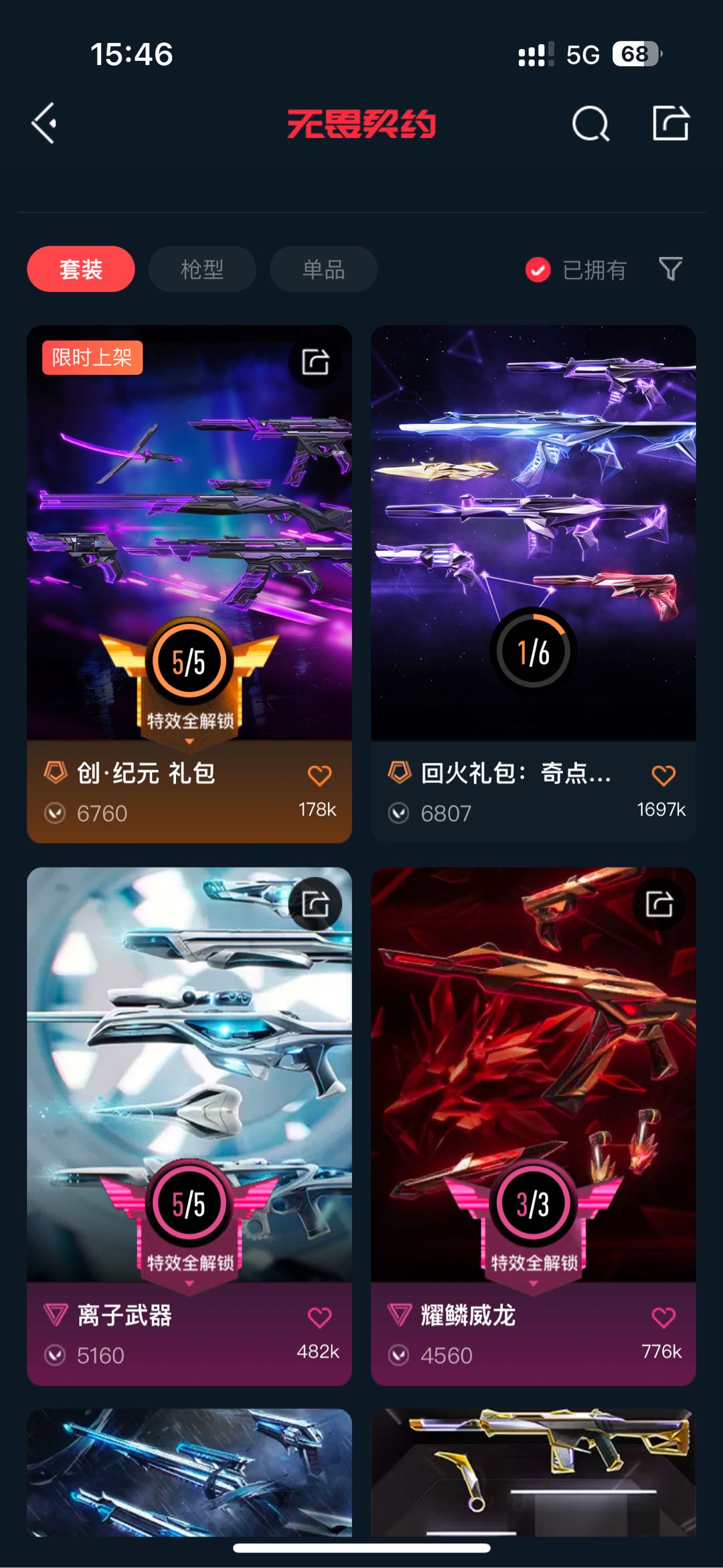Share the 离子武器 bundle

[x=315, y=905]
